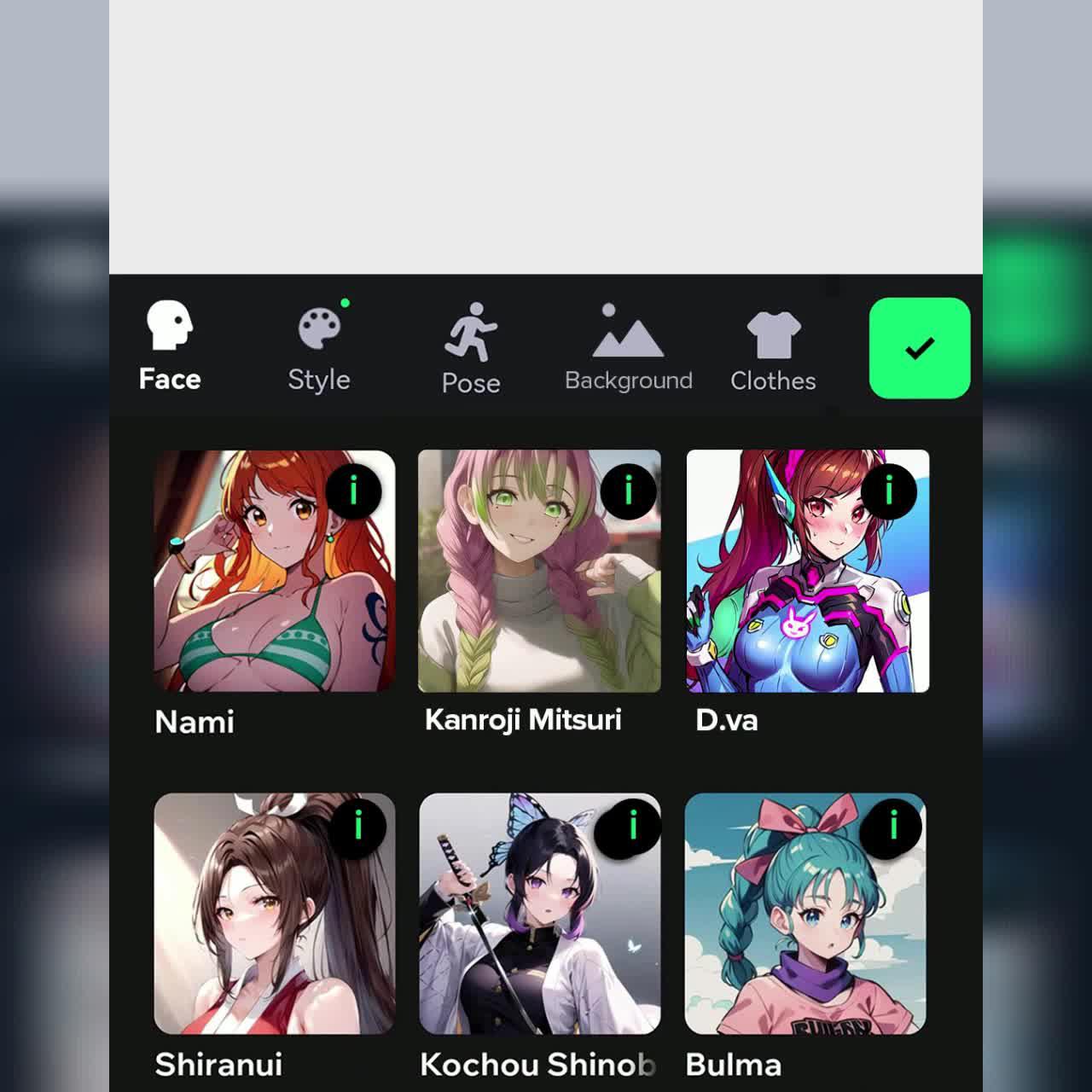This screenshot has height=1092, width=1092.
Task: Open the Pose tab
Action: (x=470, y=349)
